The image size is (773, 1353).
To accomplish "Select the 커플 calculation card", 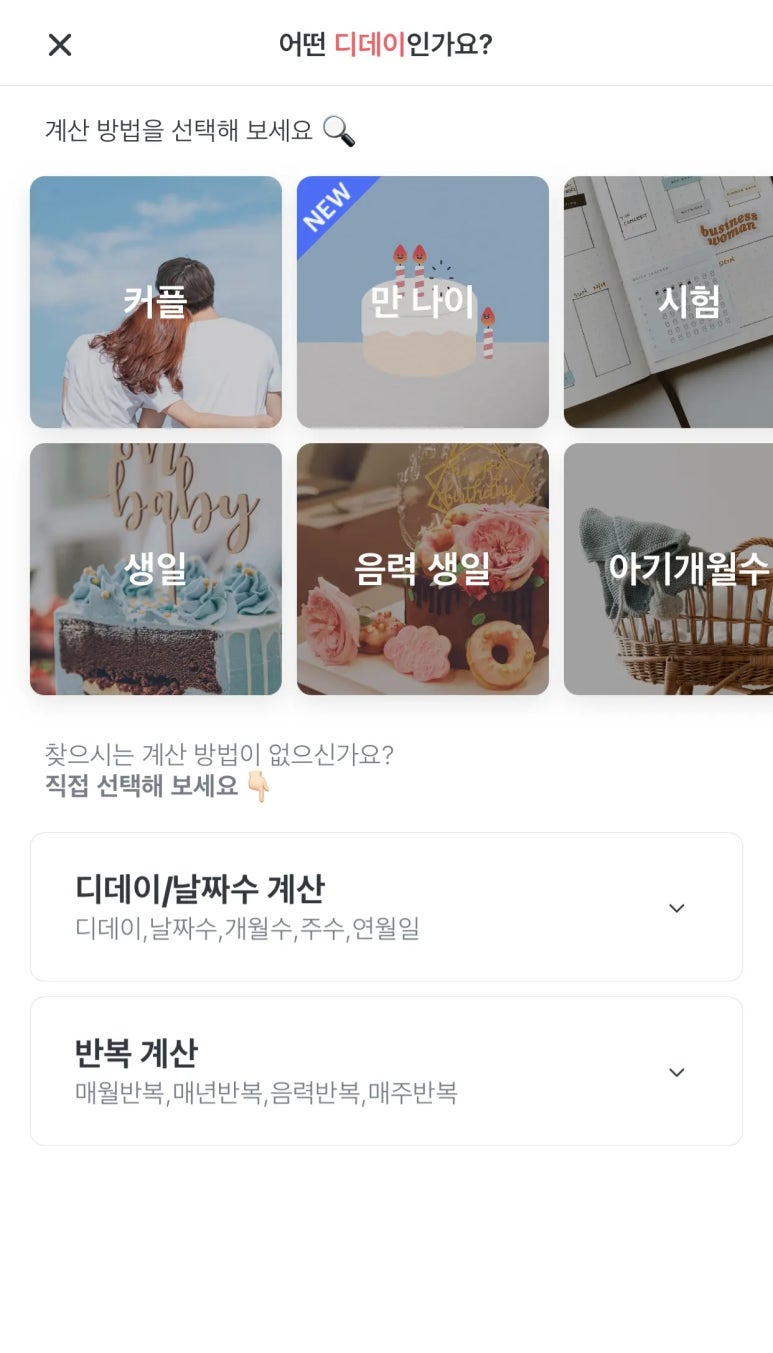I will (x=156, y=302).
